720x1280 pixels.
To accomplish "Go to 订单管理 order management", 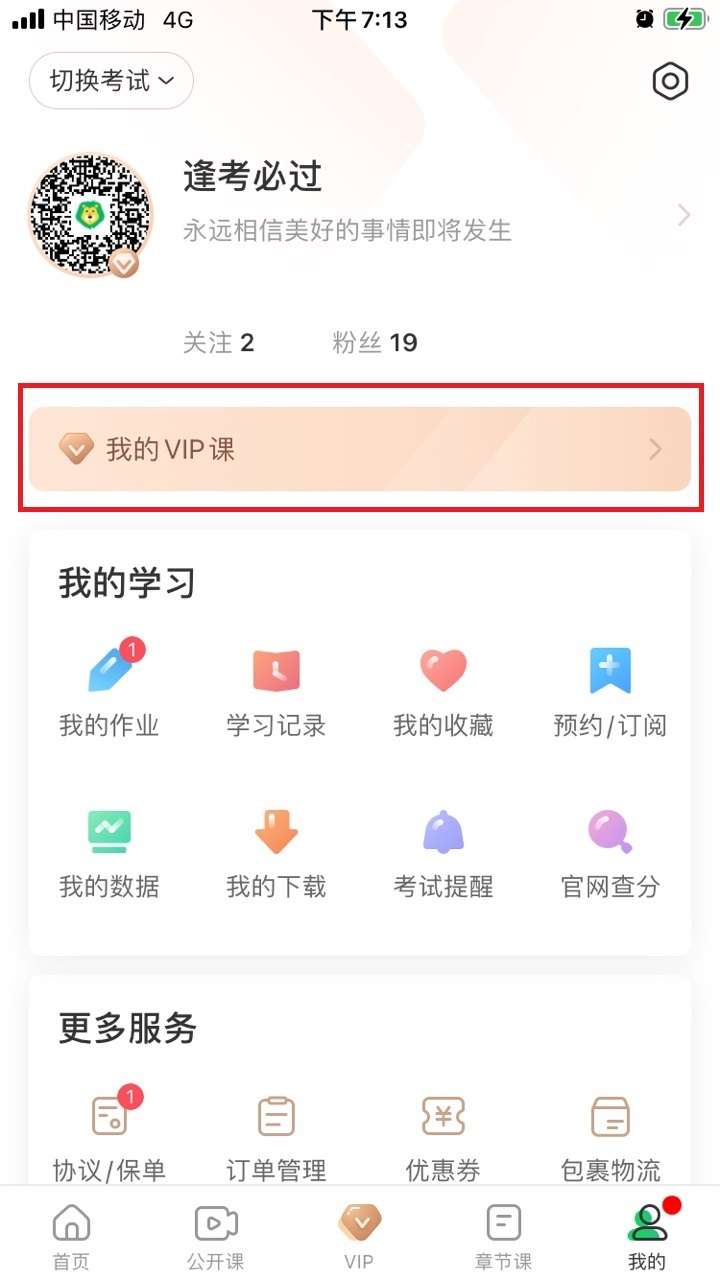I will pyautogui.click(x=276, y=1135).
